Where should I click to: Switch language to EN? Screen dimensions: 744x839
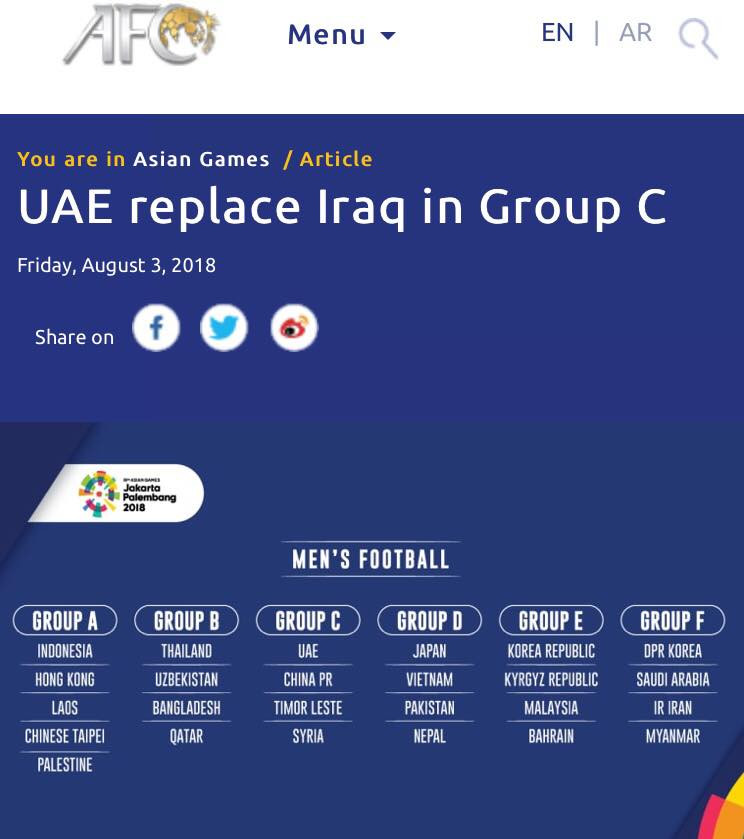tap(557, 33)
